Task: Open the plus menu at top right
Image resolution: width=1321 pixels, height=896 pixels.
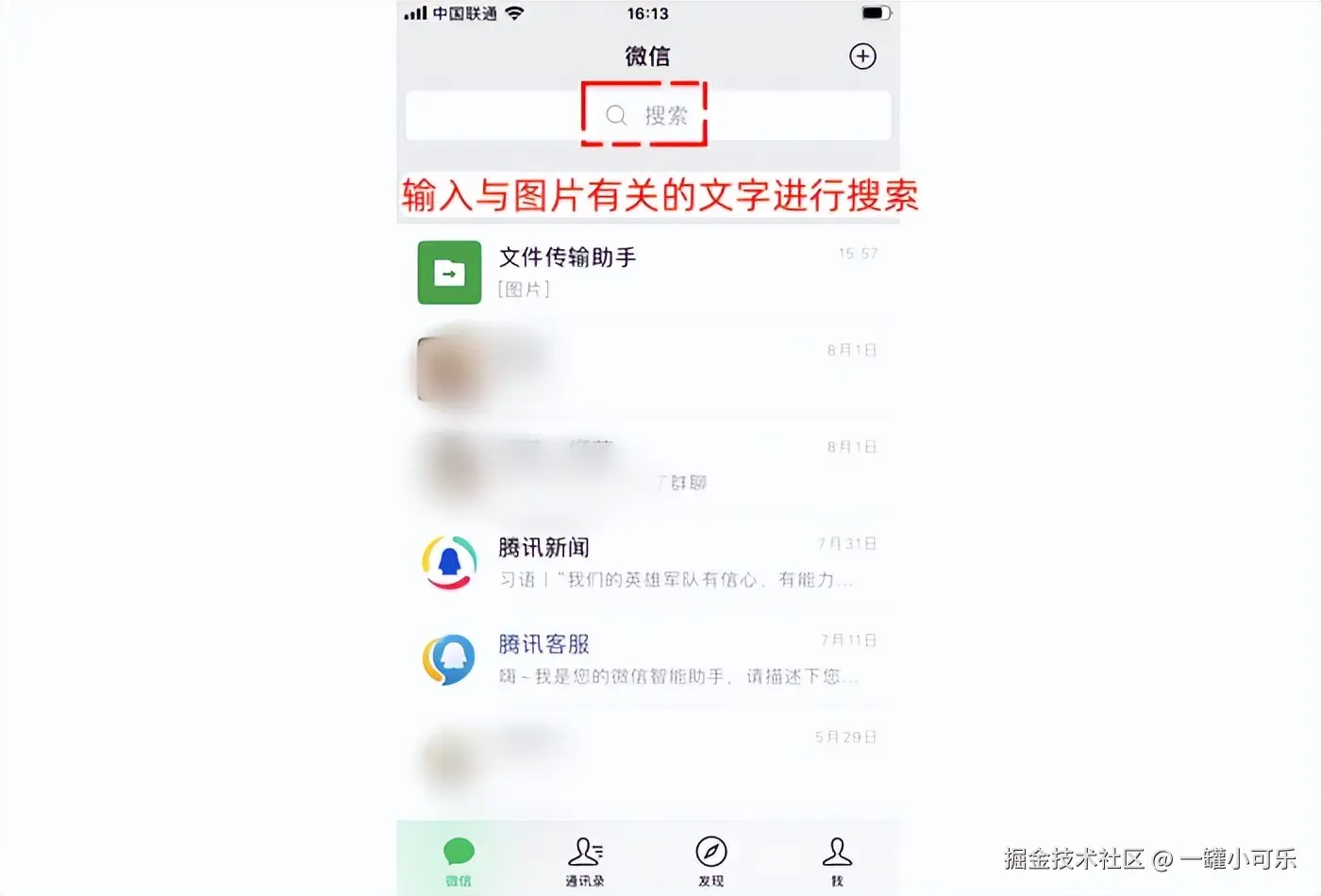Action: (x=862, y=57)
